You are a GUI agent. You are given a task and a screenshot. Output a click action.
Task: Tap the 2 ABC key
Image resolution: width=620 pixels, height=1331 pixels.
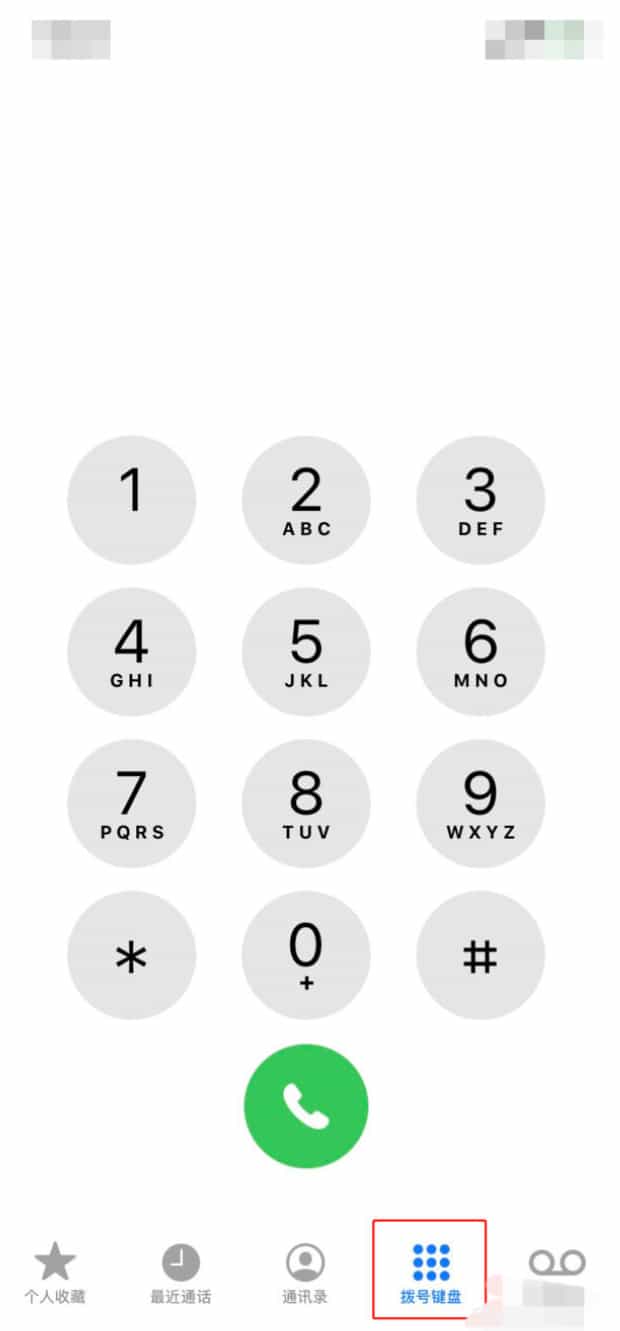(x=306, y=500)
